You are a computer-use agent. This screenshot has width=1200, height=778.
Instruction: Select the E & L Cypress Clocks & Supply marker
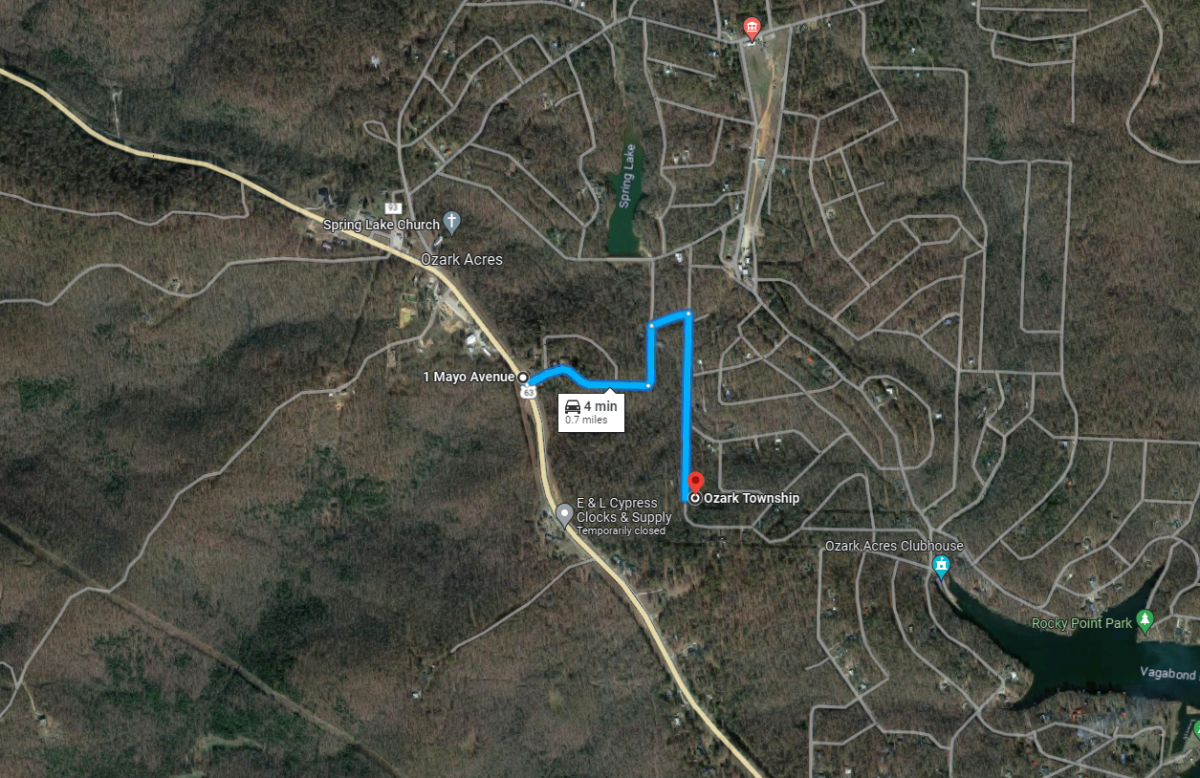pos(564,516)
